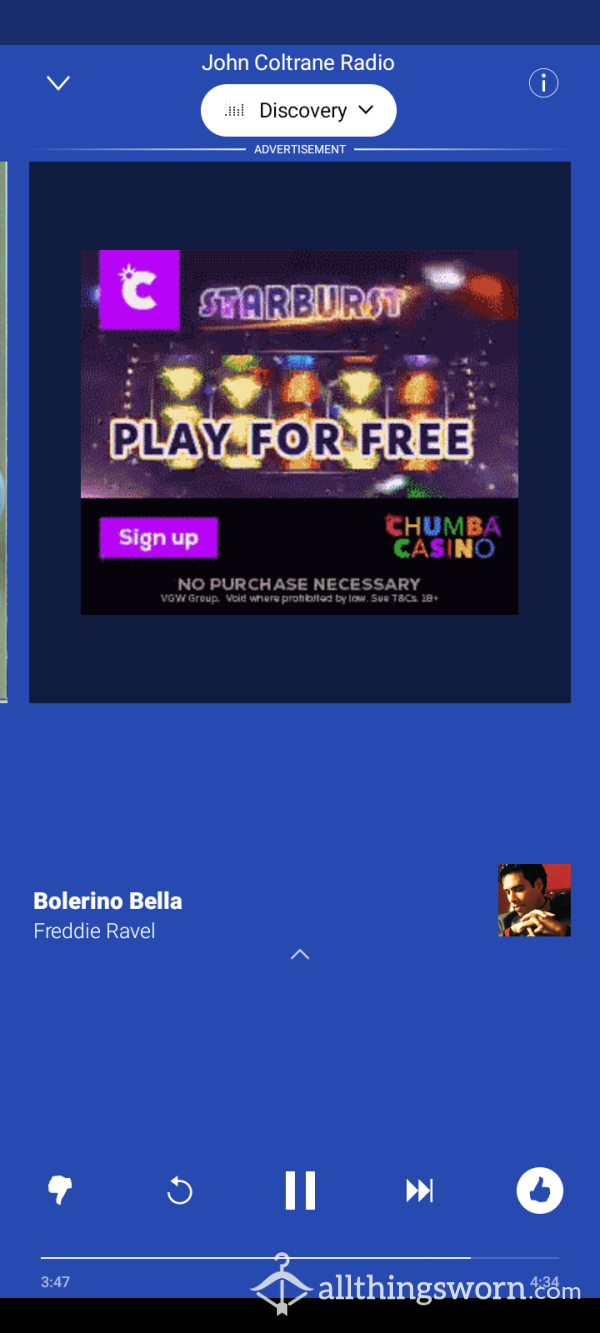Viewport: 600px width, 1333px height.
Task: Thumb up Bolerino Bella
Action: 540,1190
